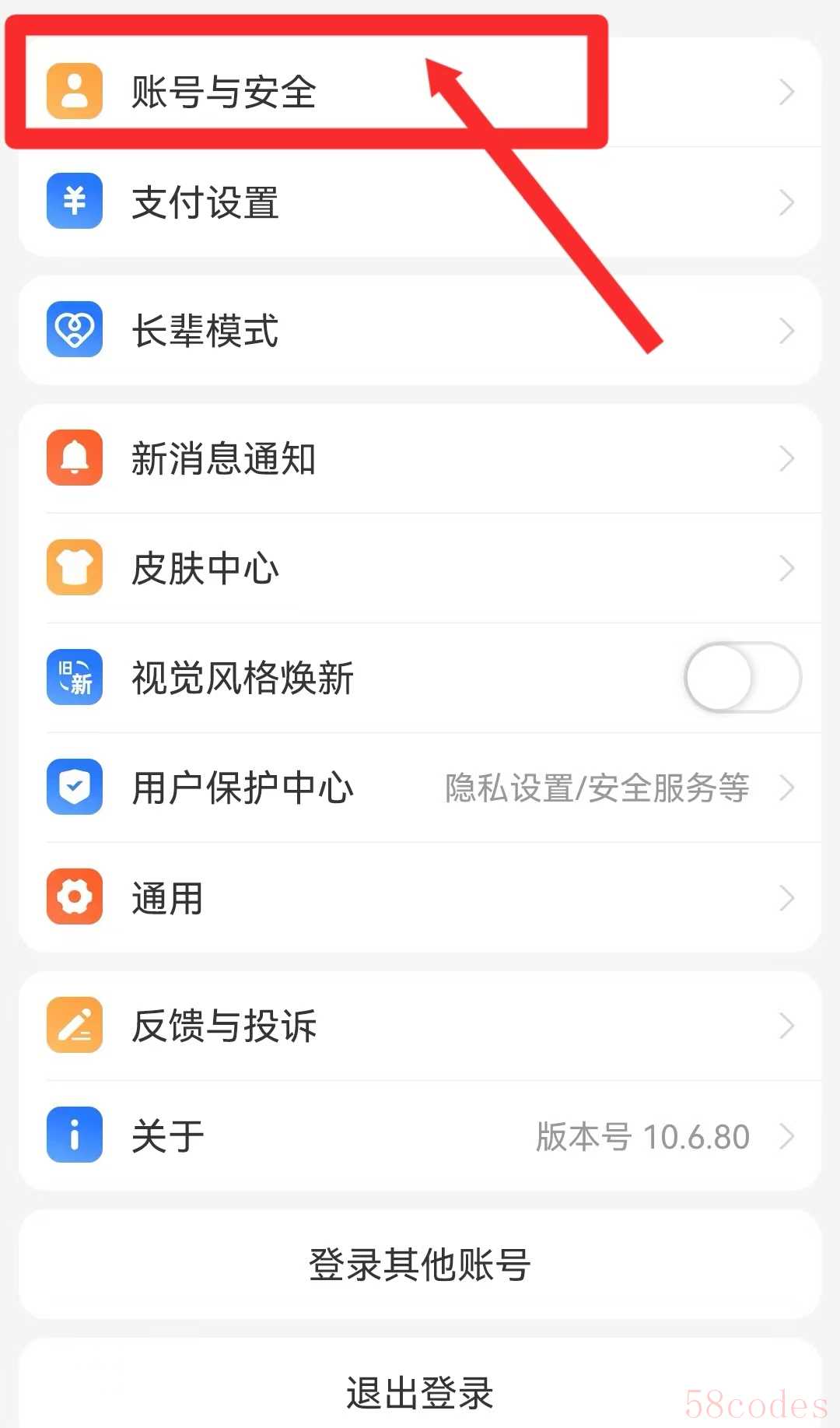This screenshot has height=1428, width=840.
Task: Open 用户保护中心
Action: click(420, 788)
